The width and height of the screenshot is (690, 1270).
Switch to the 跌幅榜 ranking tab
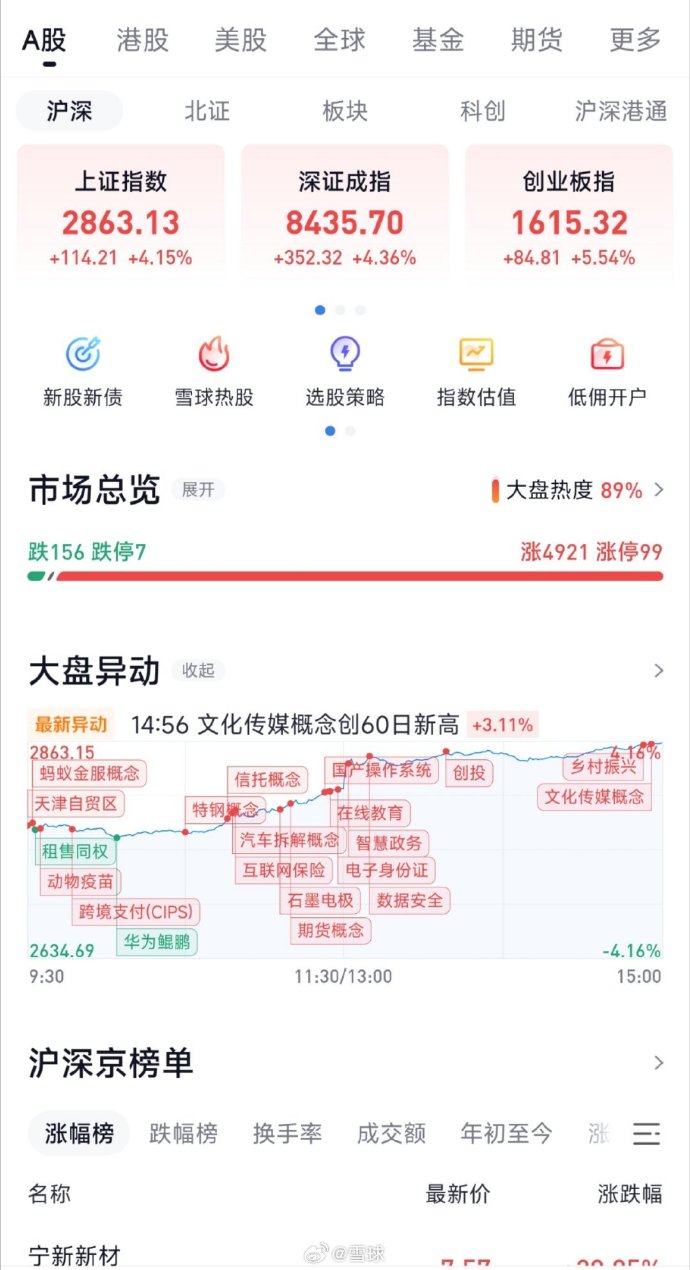[x=183, y=1133]
